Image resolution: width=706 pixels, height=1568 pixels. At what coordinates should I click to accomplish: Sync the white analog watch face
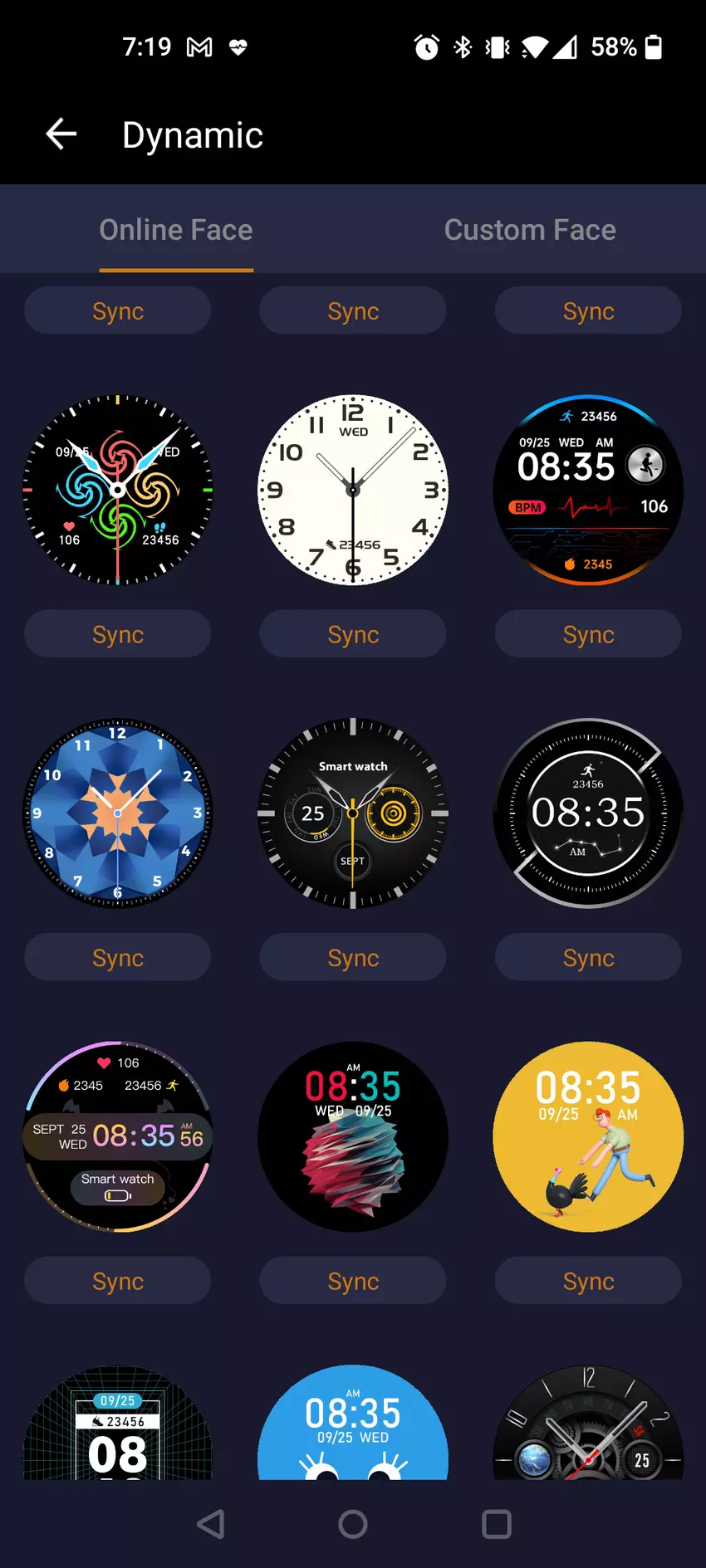pyautogui.click(x=353, y=634)
